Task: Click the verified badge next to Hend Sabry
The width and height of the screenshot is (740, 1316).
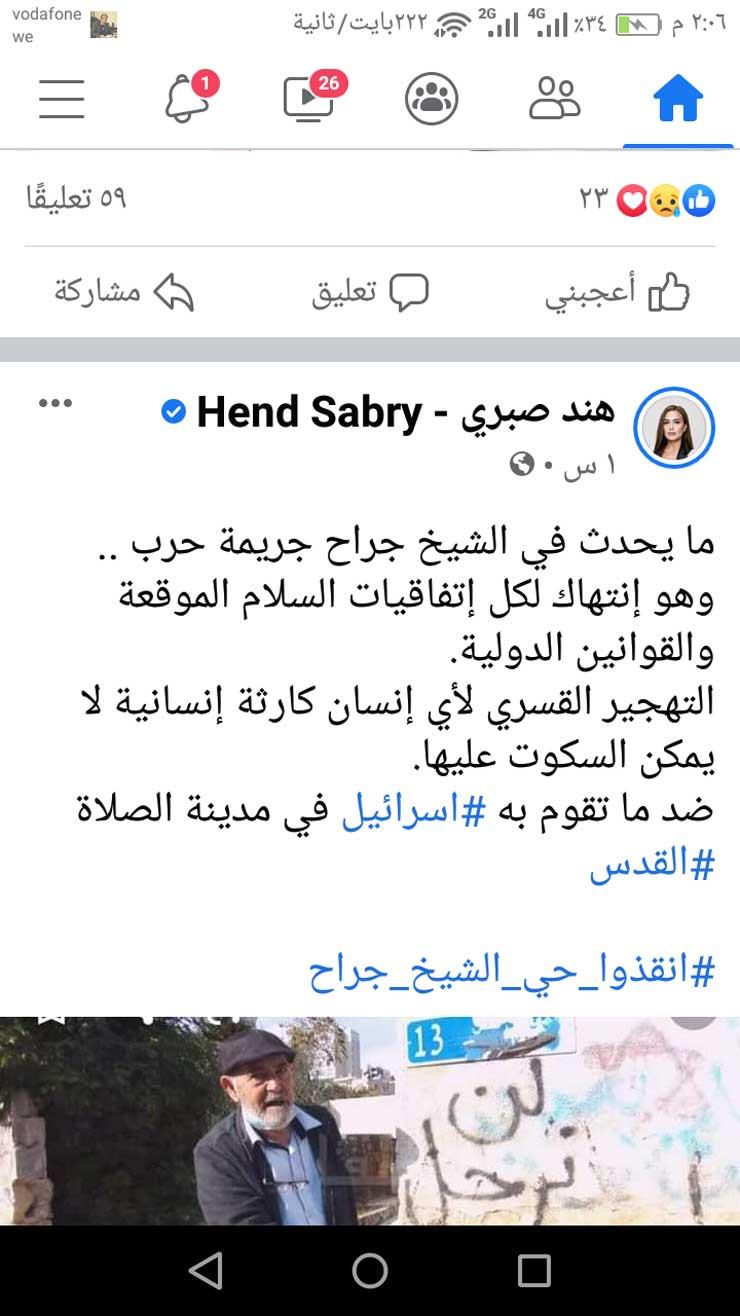Action: [172, 409]
